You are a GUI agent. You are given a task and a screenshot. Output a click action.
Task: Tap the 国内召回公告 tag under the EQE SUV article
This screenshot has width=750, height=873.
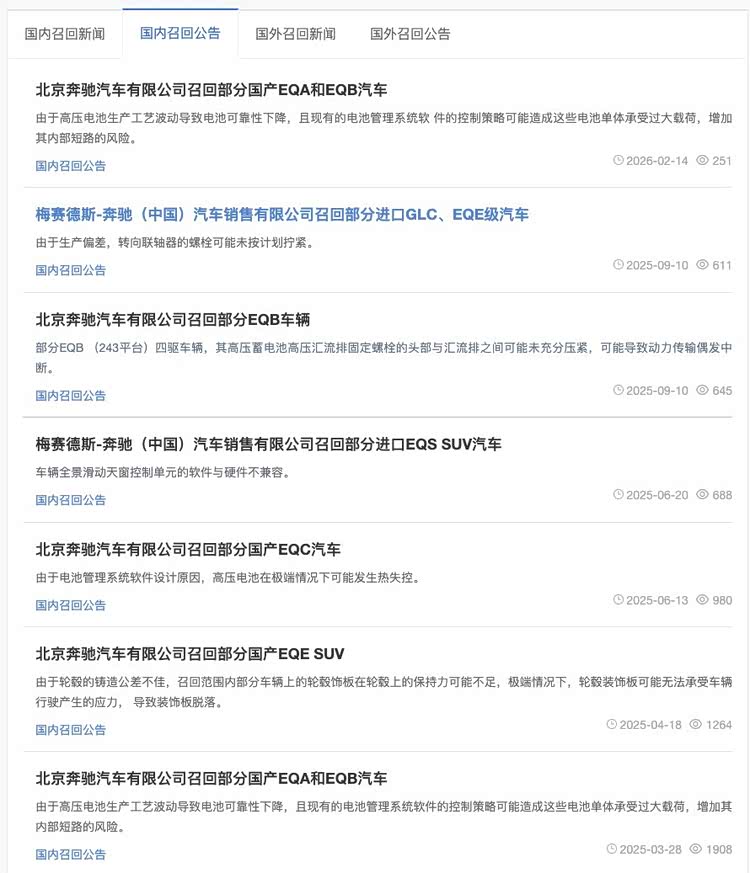71,730
